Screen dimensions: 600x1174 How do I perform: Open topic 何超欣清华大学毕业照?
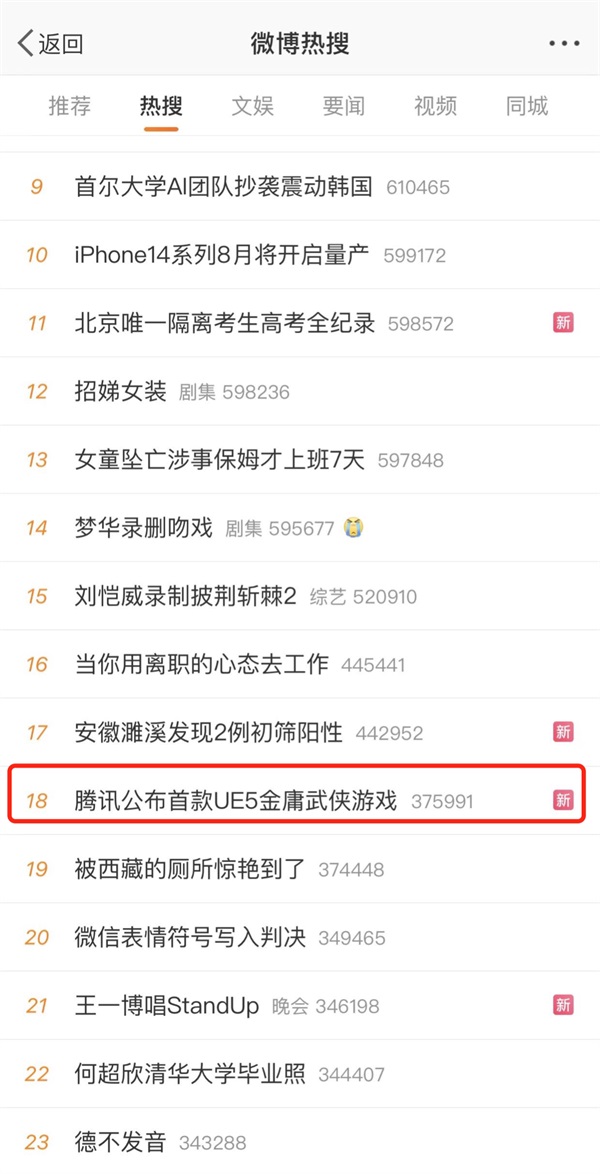190,1074
